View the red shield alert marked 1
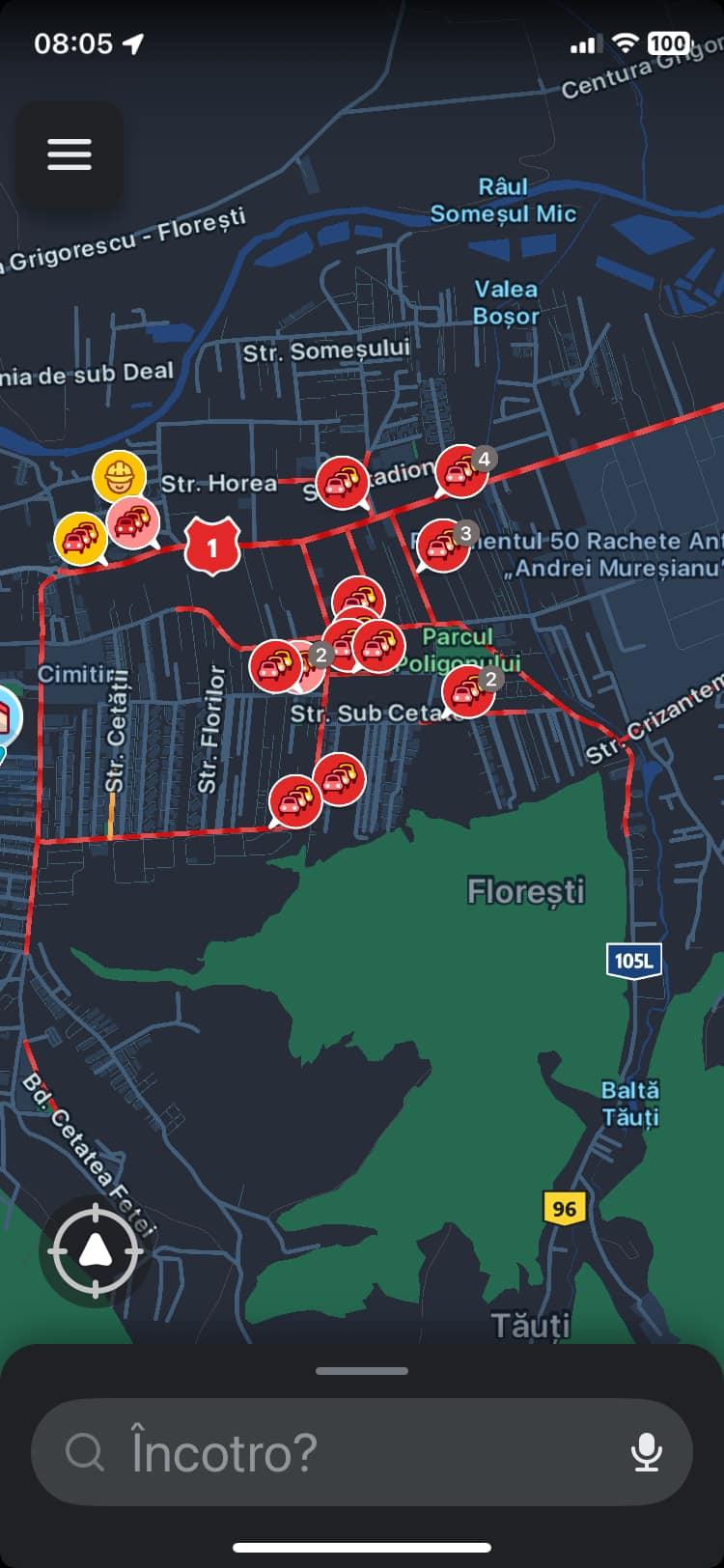 212,546
